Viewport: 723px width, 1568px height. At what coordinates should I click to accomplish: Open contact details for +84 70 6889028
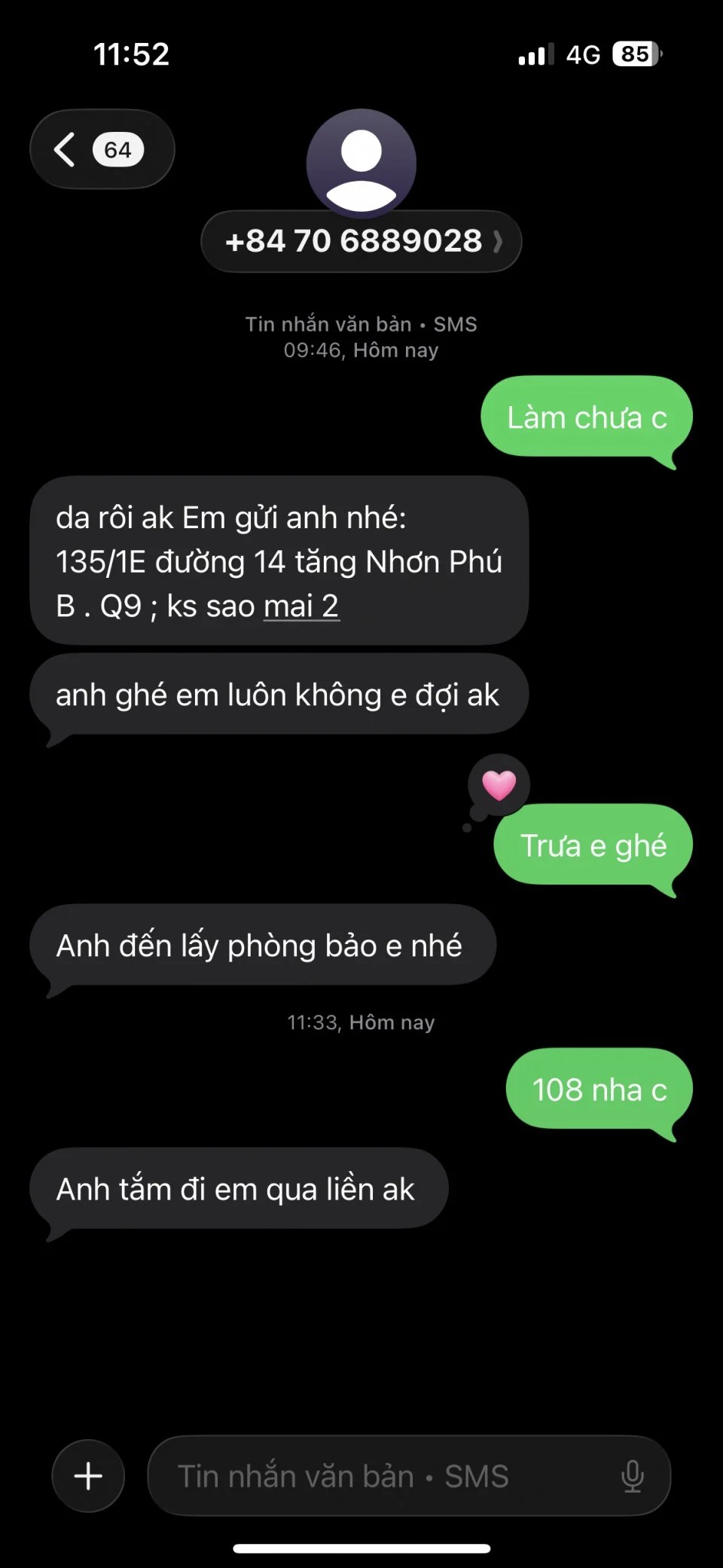tap(361, 242)
